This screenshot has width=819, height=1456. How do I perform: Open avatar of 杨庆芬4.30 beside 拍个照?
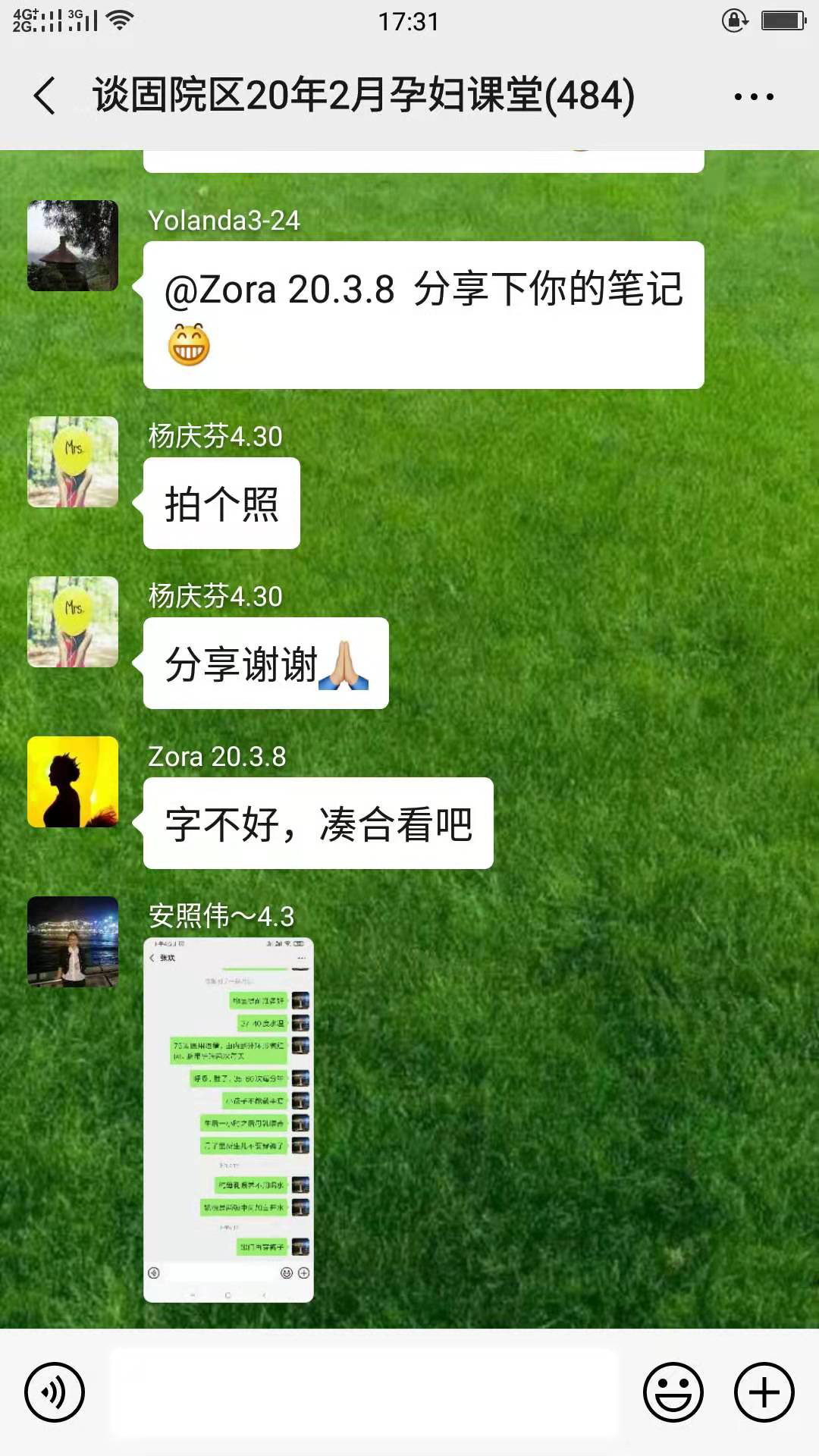(73, 462)
